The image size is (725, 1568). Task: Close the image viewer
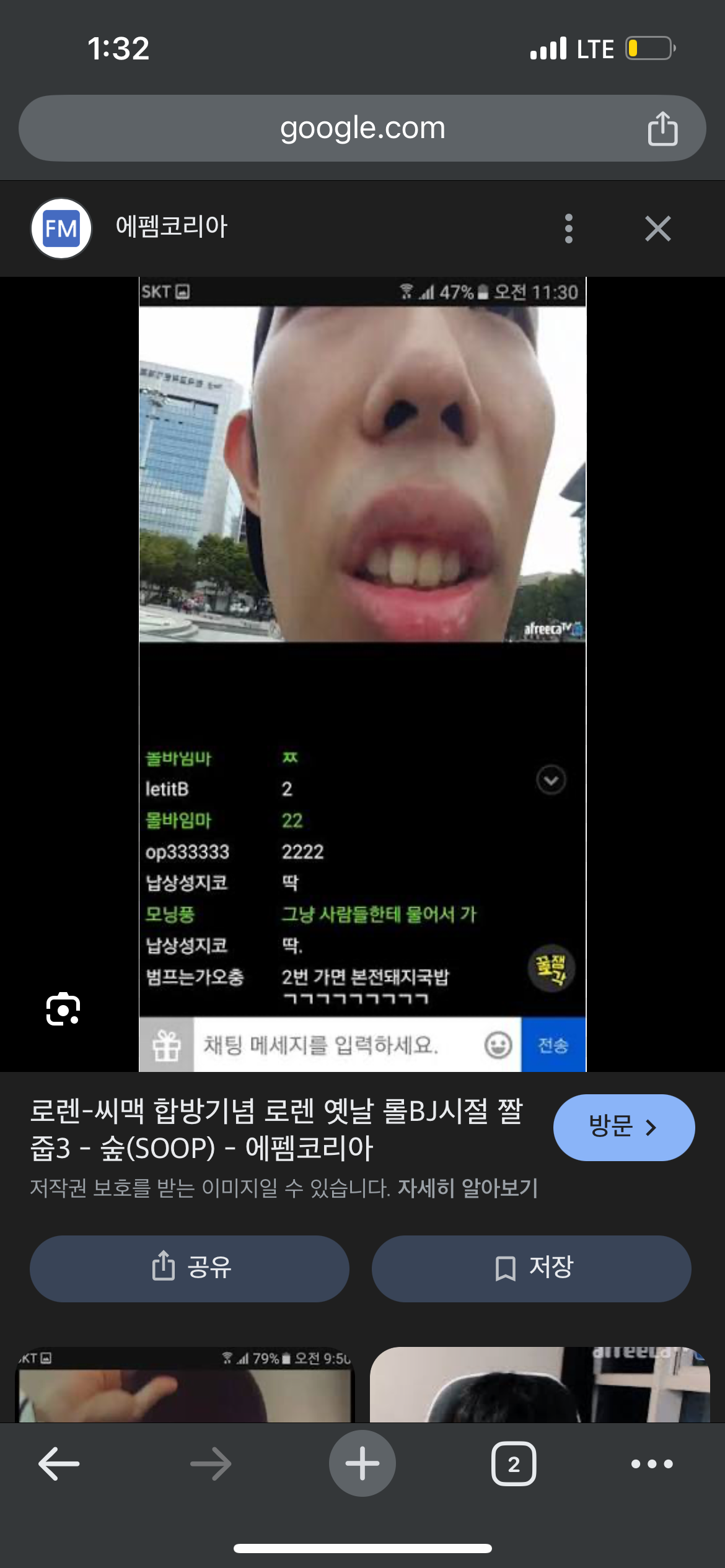coord(657,229)
